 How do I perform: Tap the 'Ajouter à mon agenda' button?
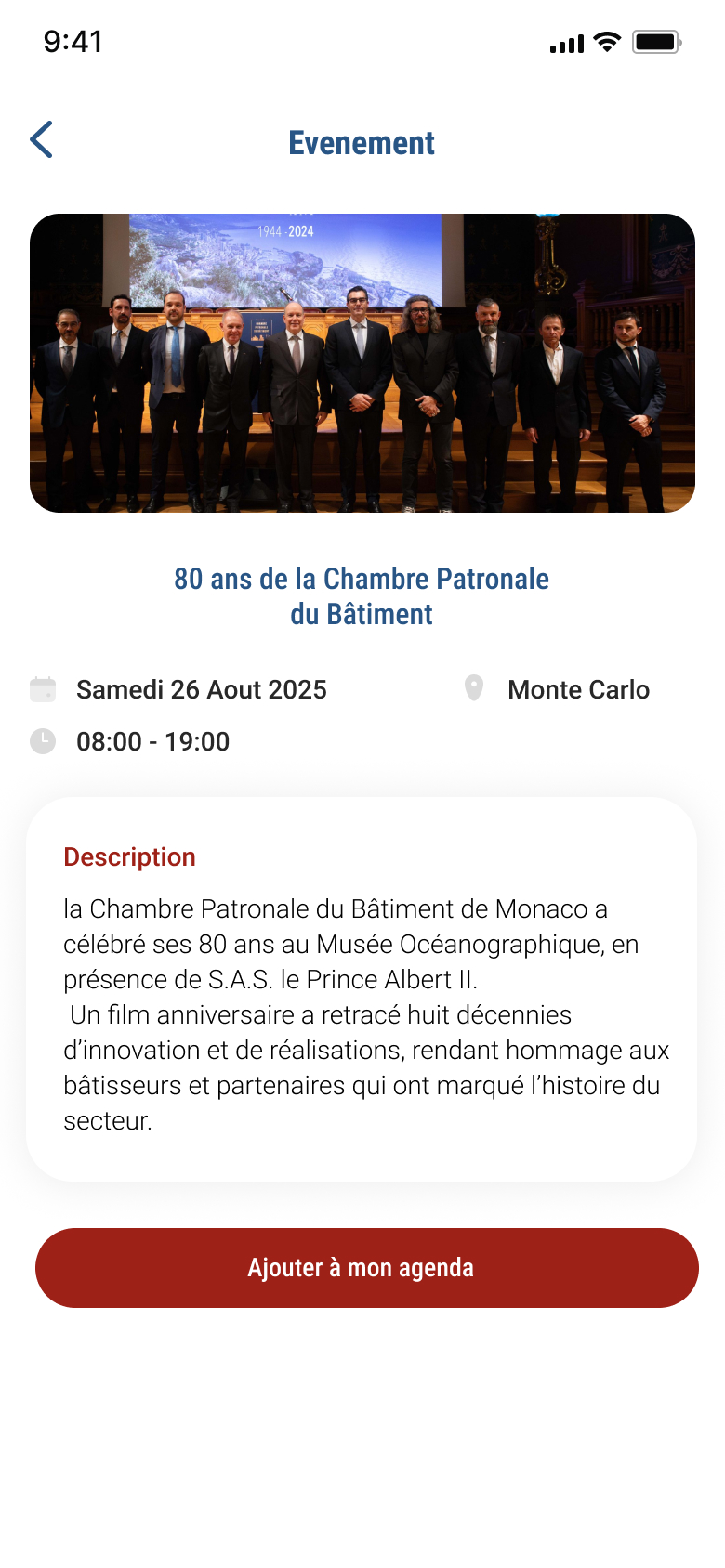coord(366,1268)
